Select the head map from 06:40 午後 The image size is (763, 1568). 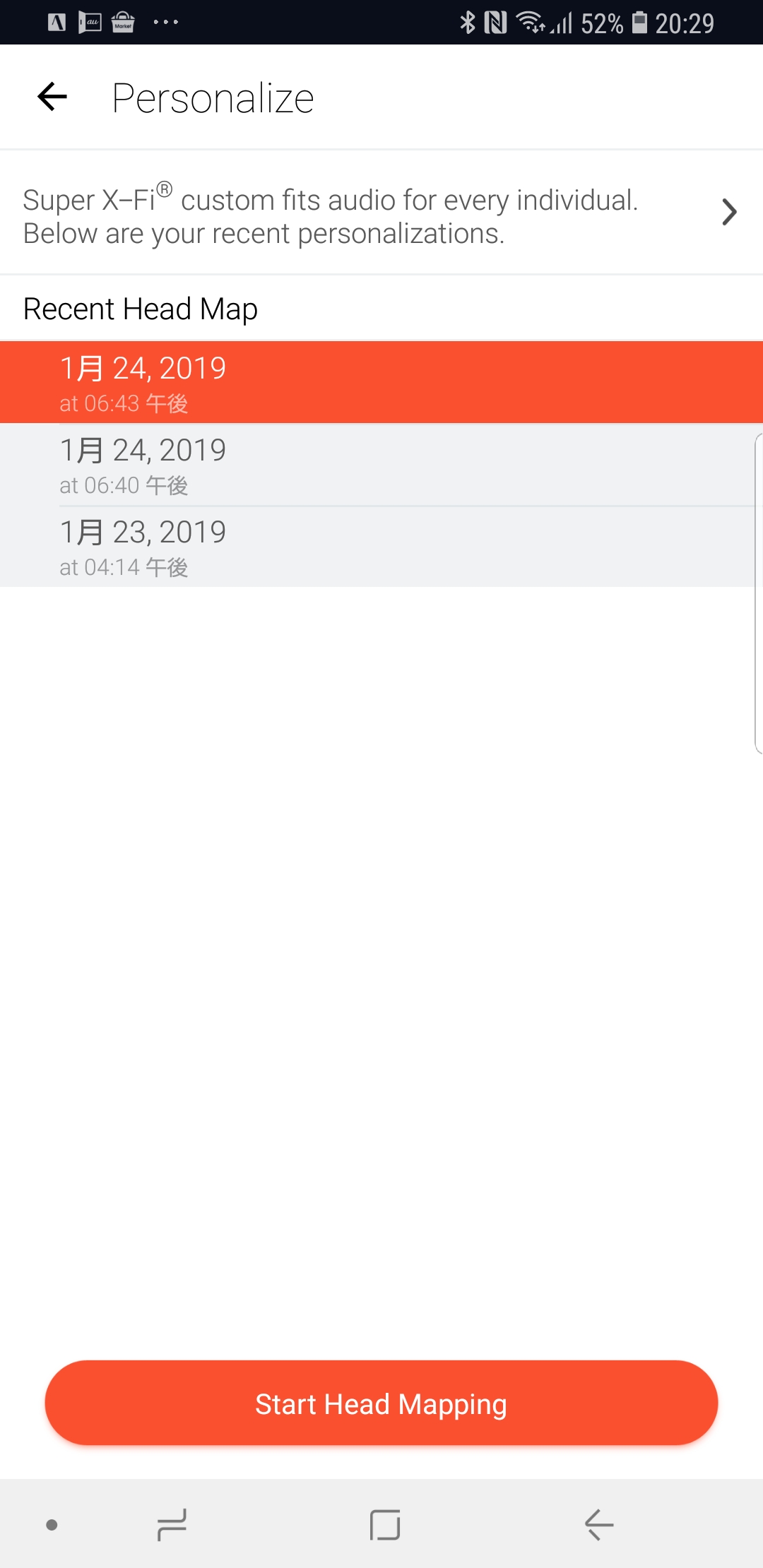pyautogui.click(x=381, y=465)
